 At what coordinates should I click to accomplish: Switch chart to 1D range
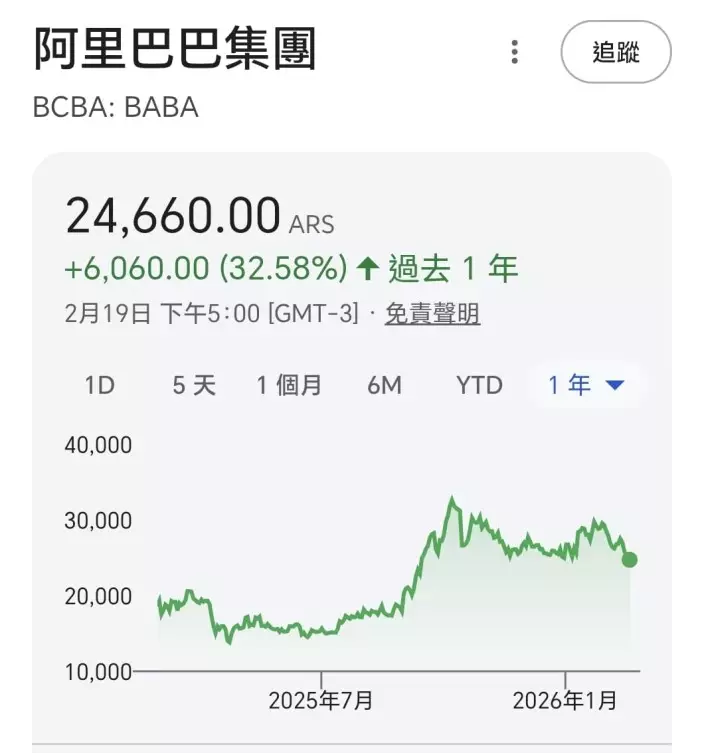(99, 385)
